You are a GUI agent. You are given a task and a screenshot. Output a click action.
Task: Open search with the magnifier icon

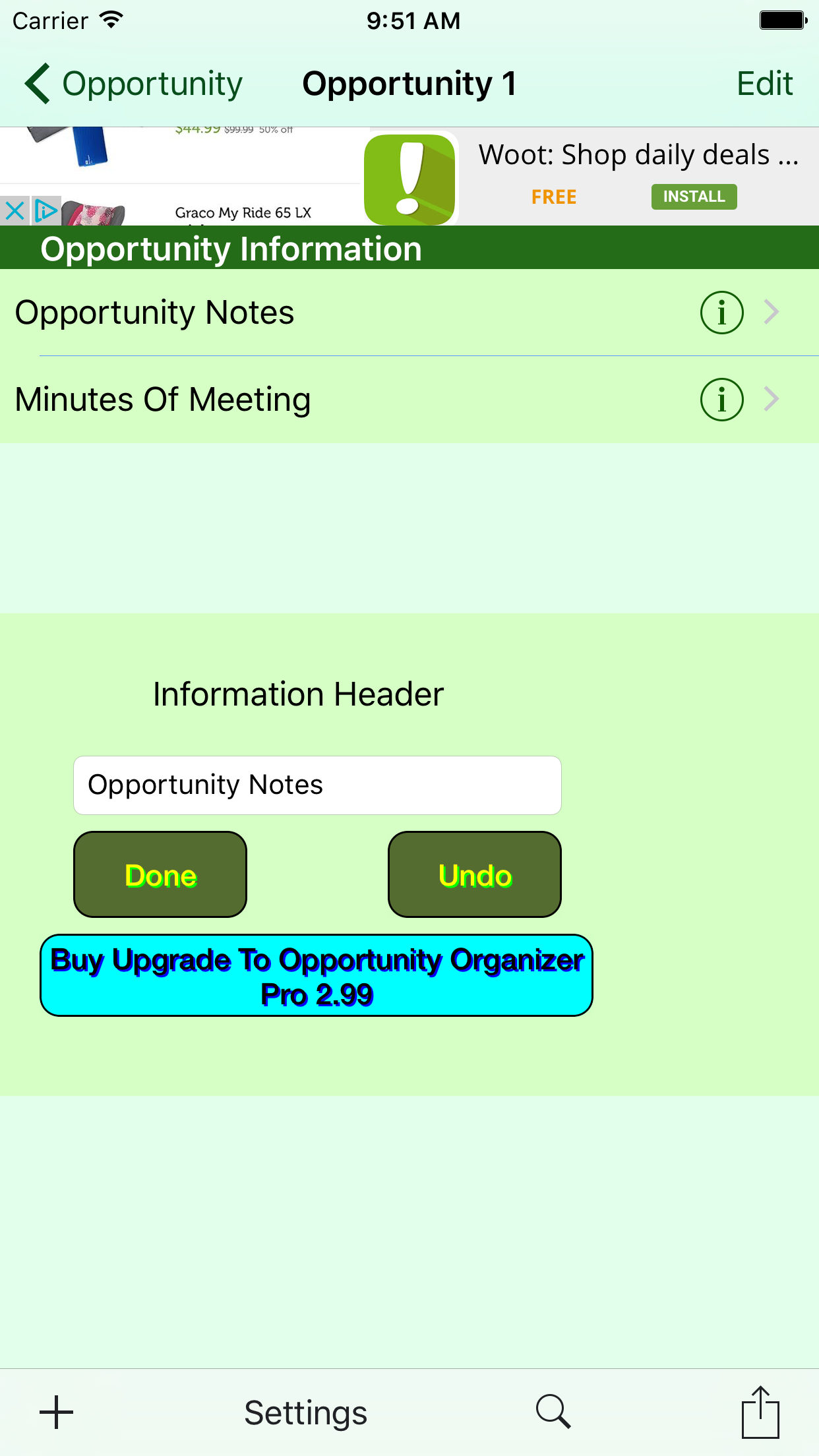coord(553,1412)
